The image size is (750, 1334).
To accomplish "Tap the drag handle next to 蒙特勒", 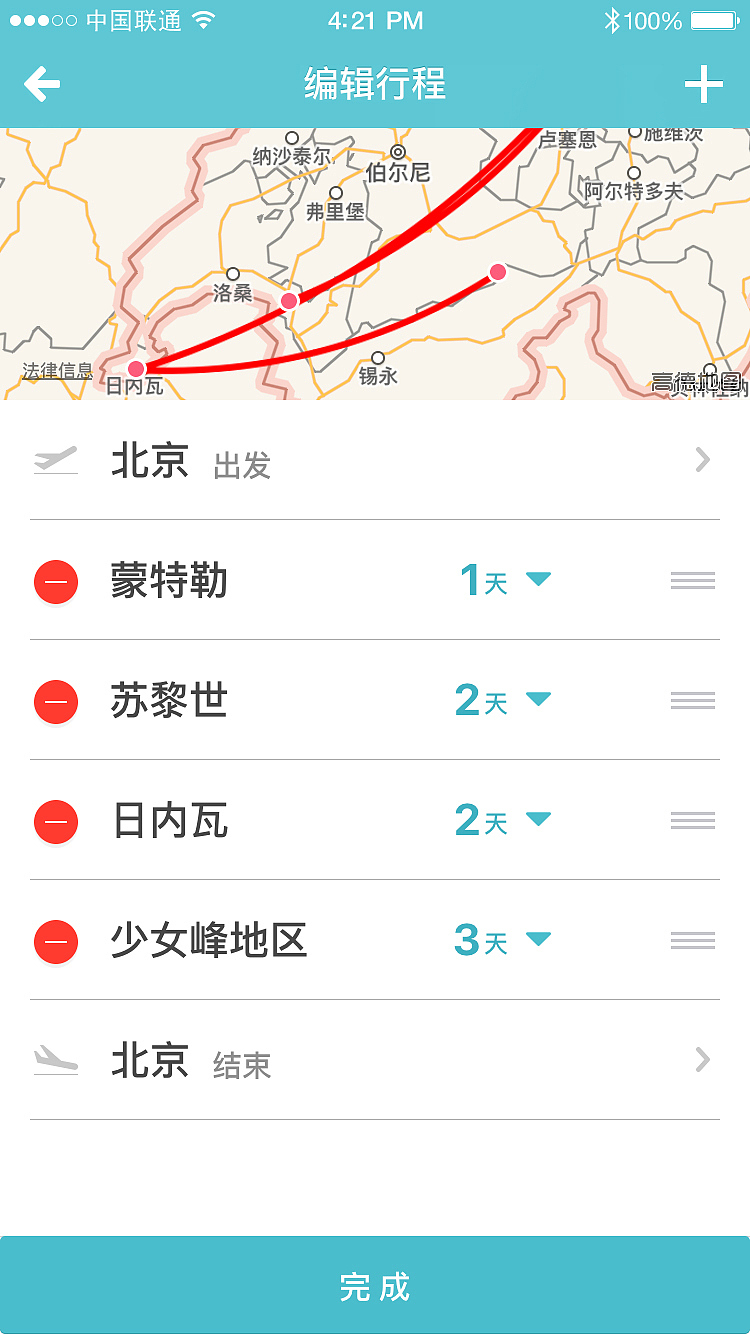I will 693,581.
